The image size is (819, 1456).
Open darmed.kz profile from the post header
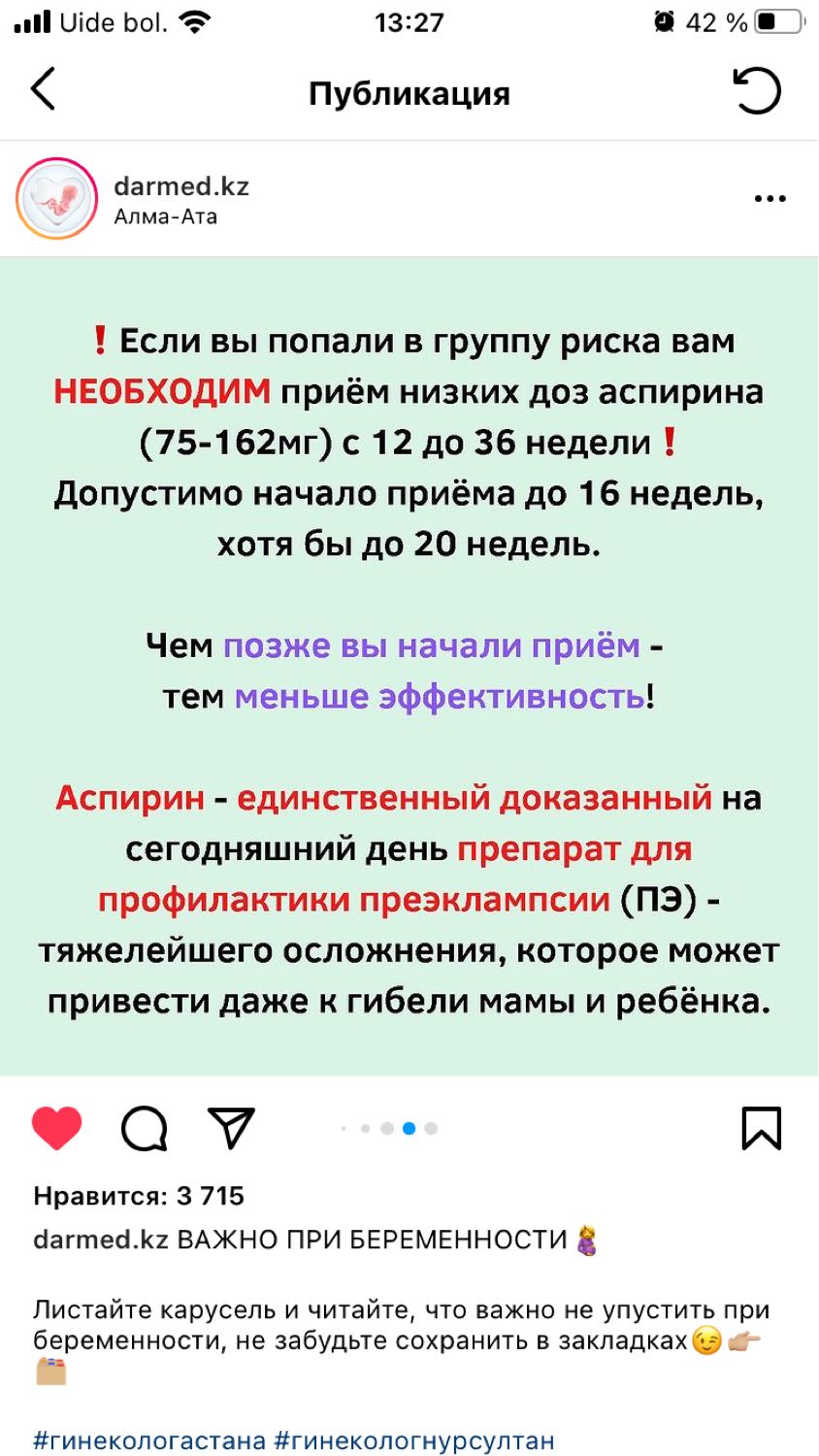181,185
